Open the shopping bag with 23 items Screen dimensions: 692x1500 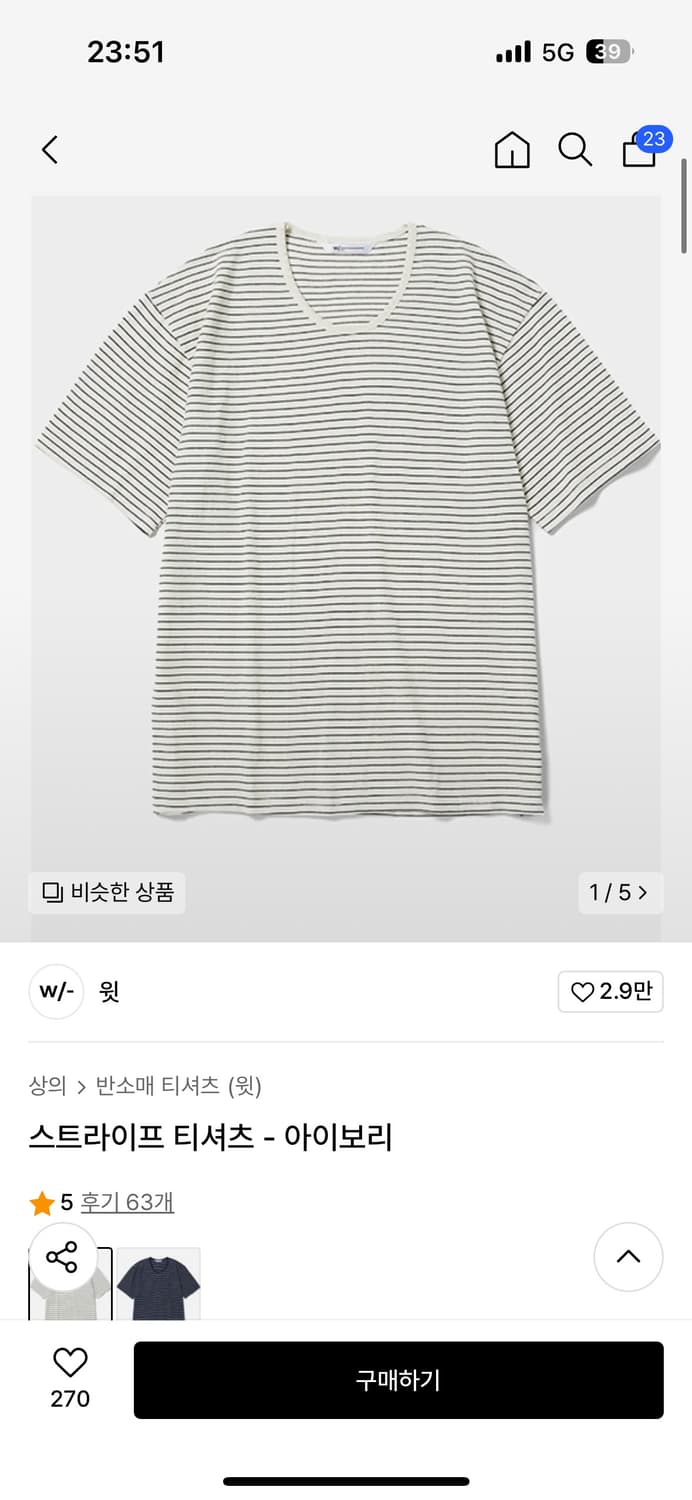(640, 148)
